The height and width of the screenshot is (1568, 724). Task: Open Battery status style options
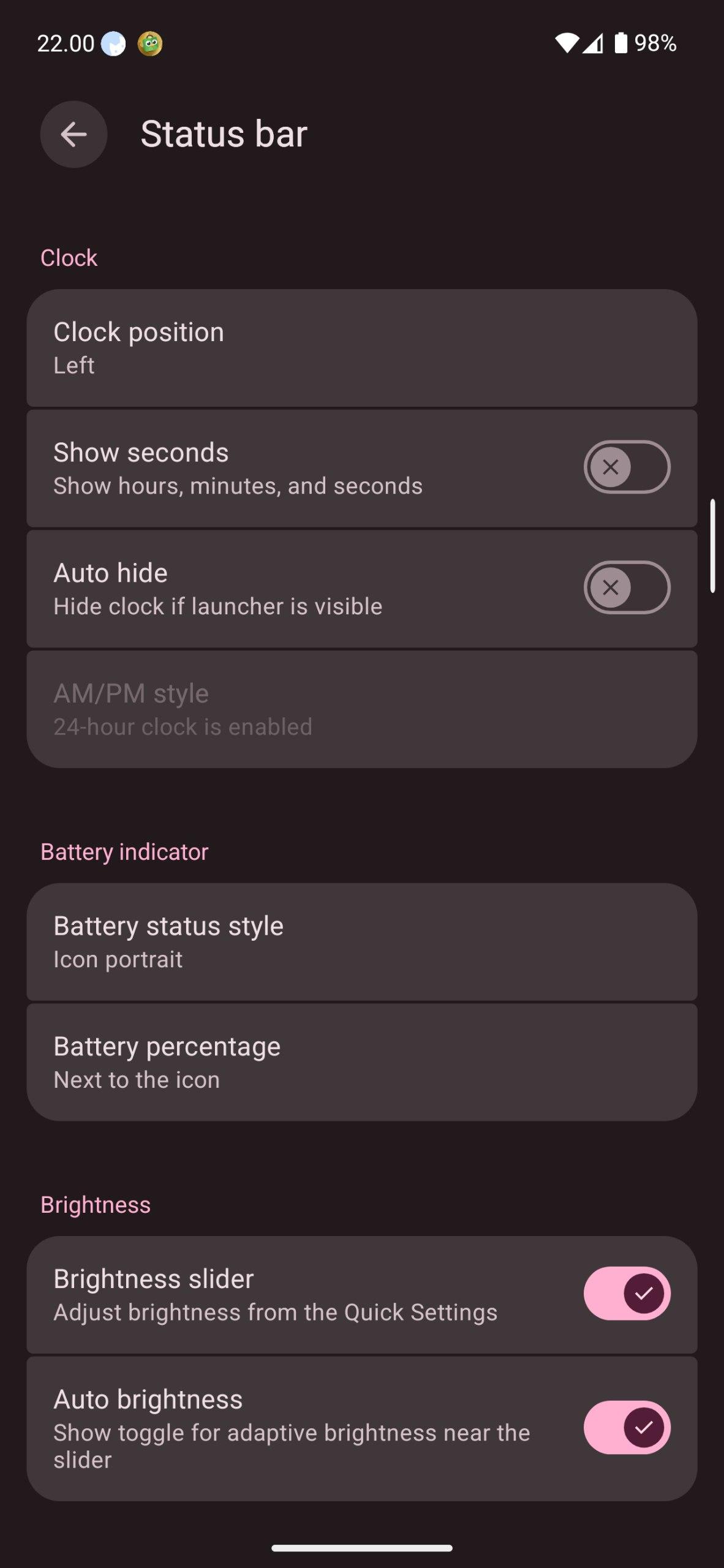pos(361,941)
